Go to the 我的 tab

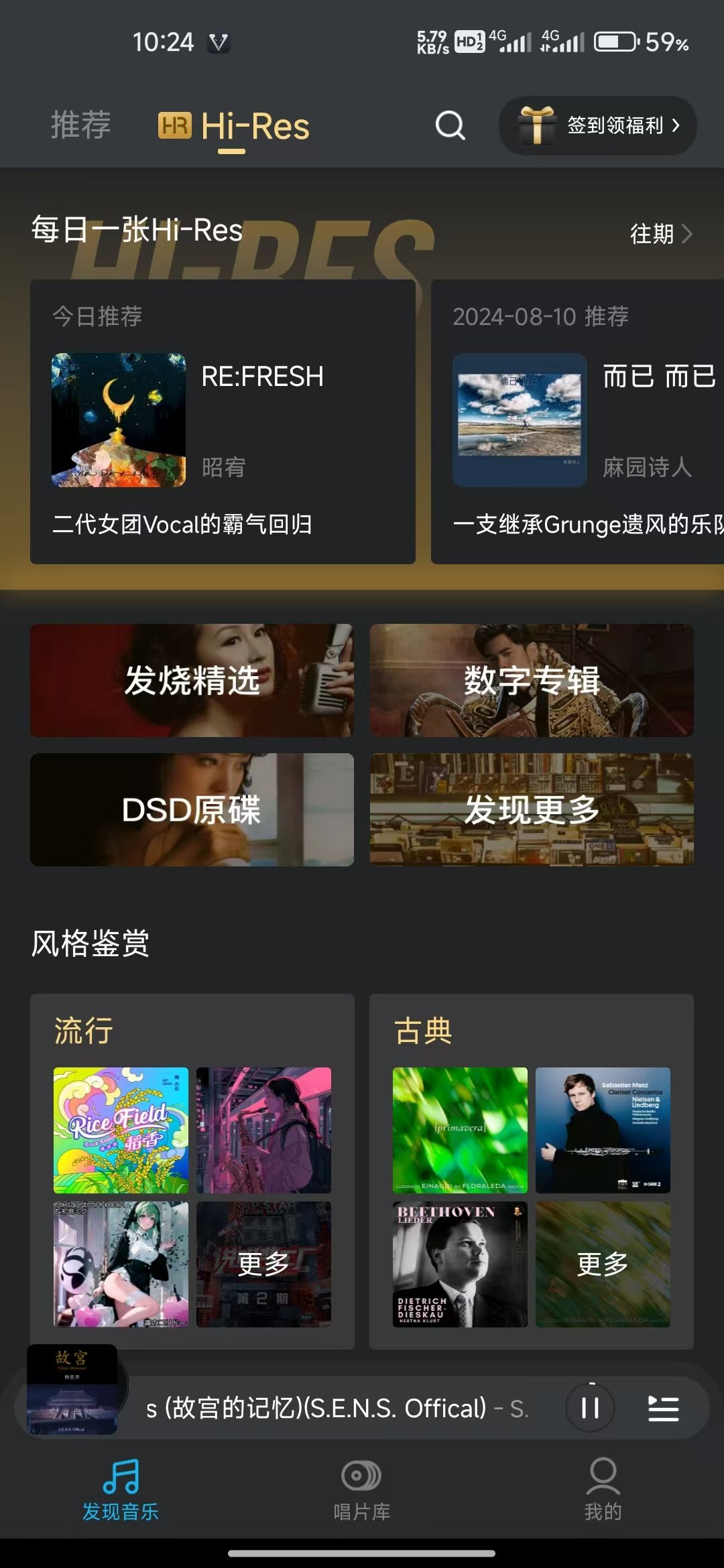[x=603, y=1489]
